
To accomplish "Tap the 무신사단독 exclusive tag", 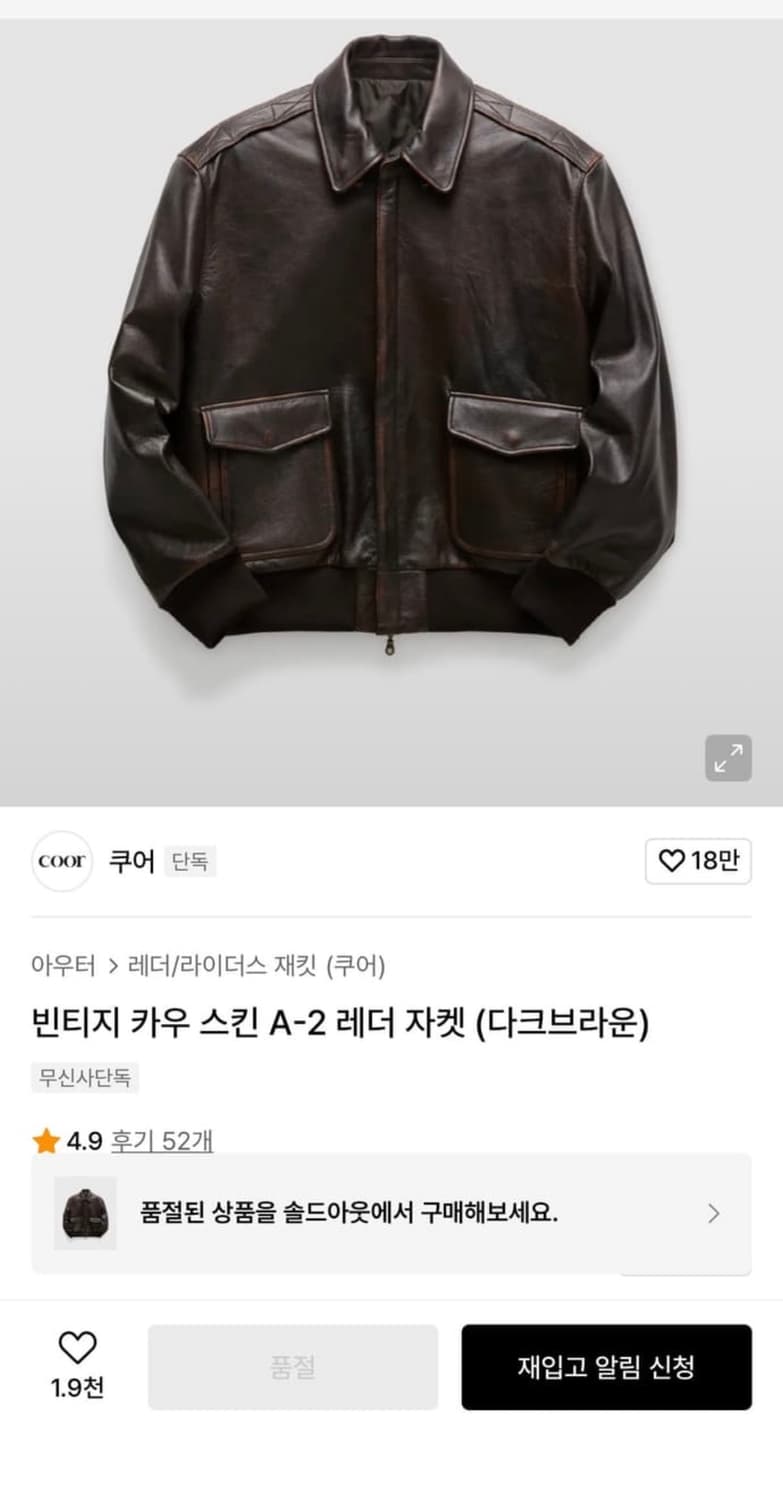I will click(83, 1079).
